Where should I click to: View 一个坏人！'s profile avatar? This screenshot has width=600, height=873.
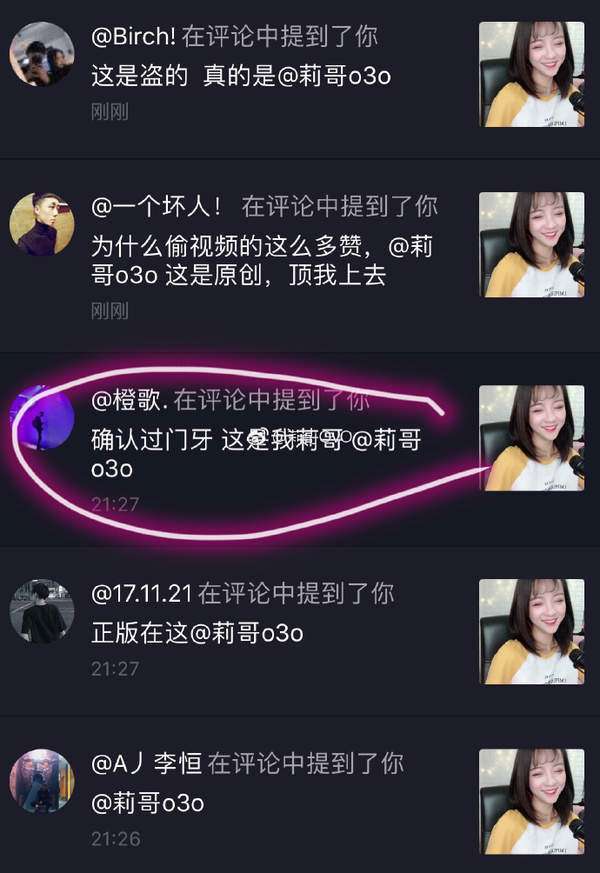(42, 224)
